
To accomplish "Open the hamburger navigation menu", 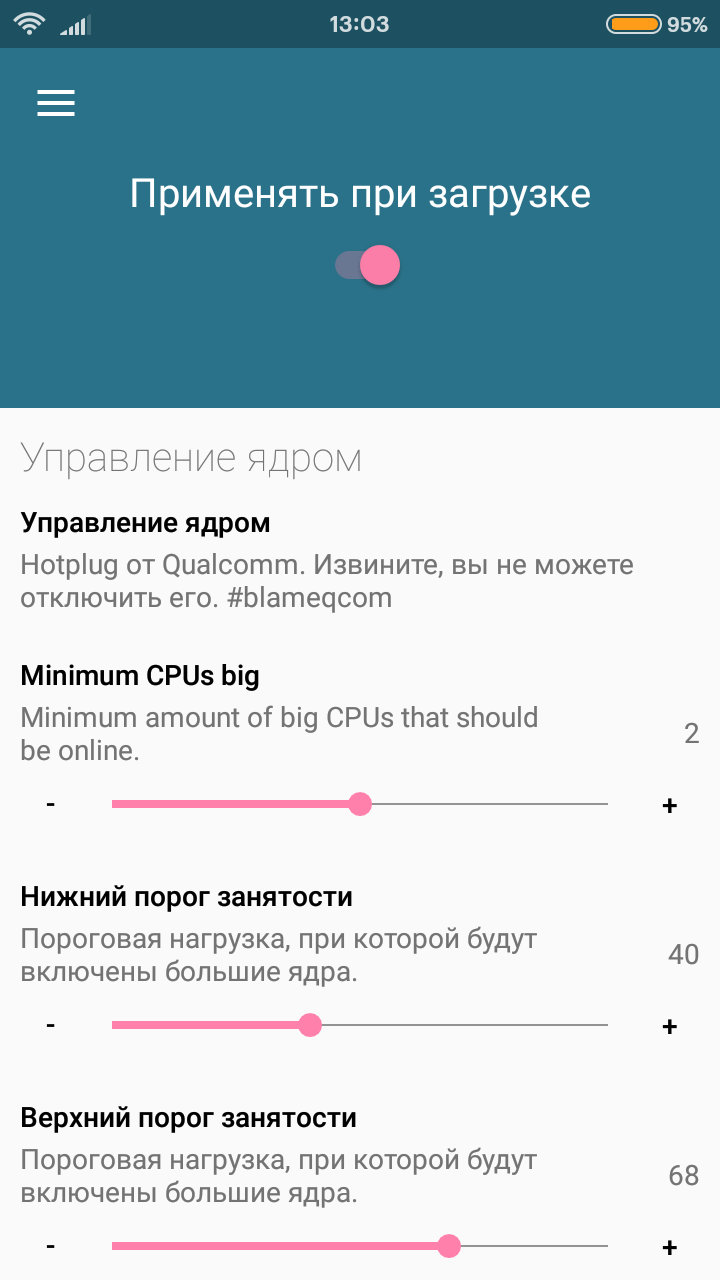I will [x=56, y=103].
